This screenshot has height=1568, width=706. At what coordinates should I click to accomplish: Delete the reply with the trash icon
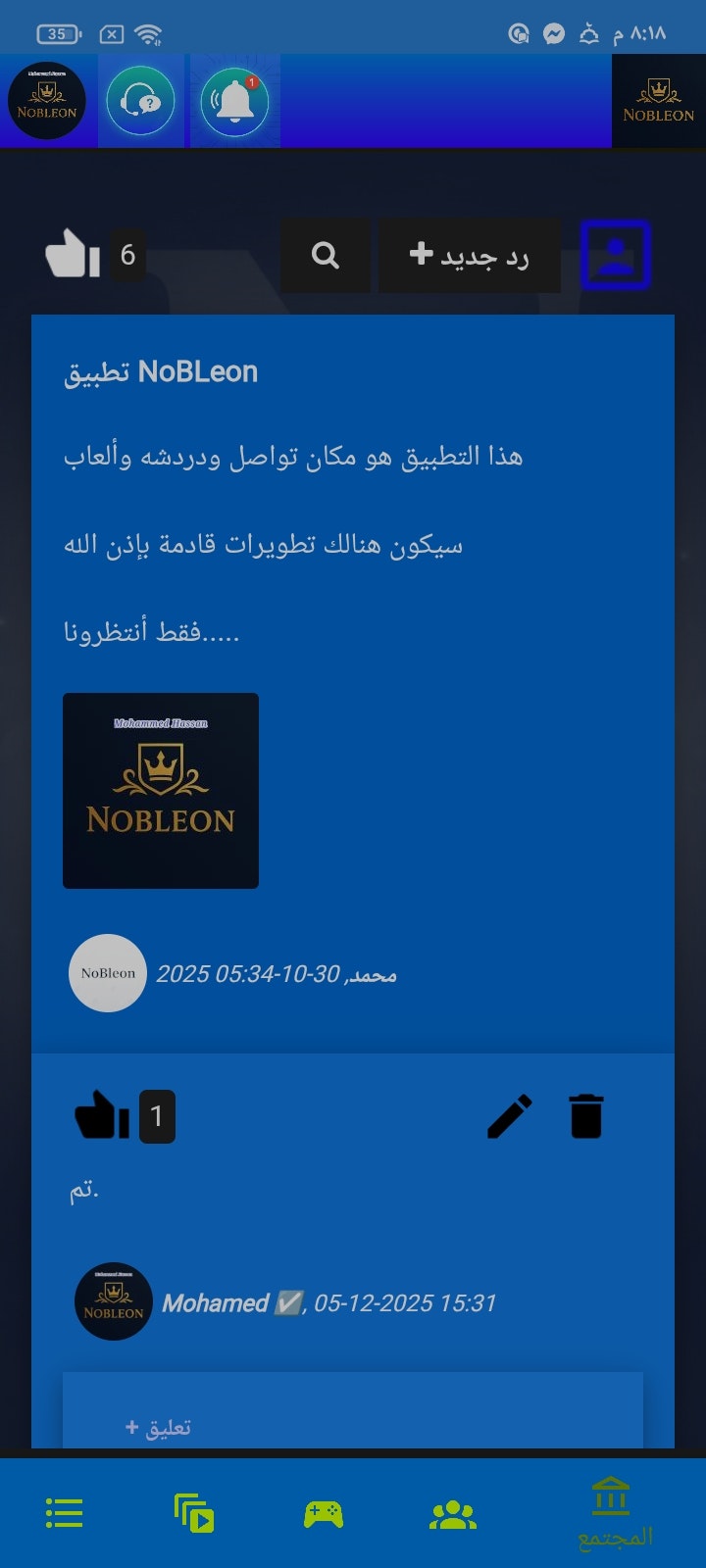(x=585, y=1115)
